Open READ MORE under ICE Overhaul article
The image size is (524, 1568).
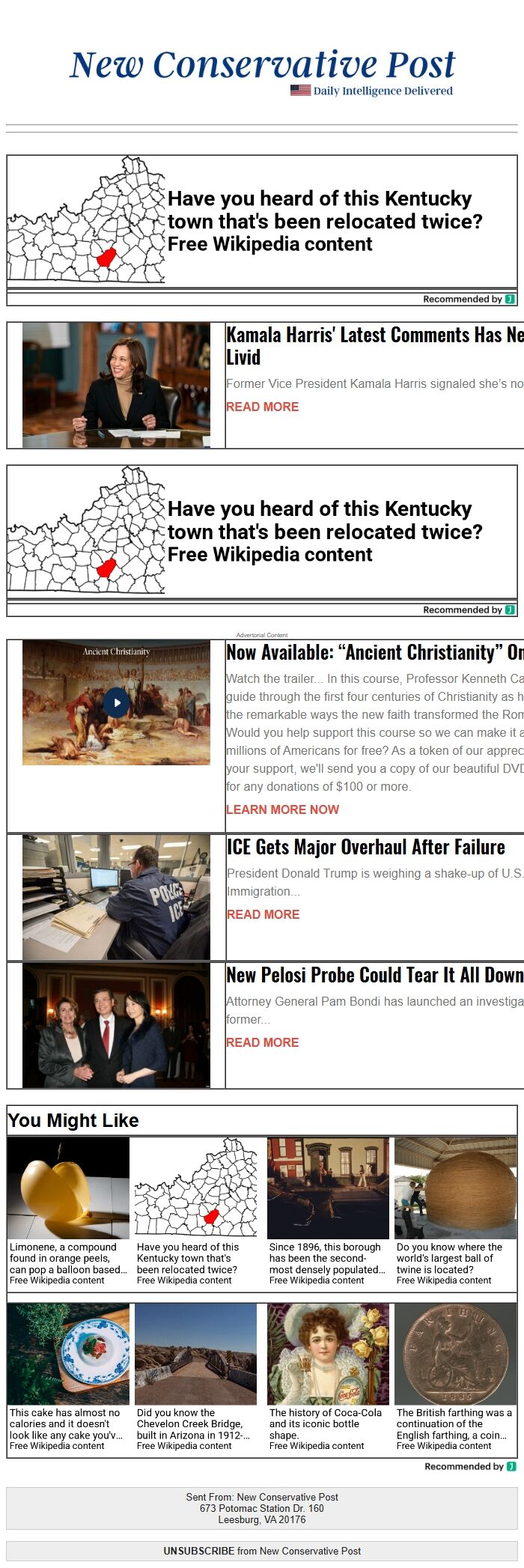[263, 914]
